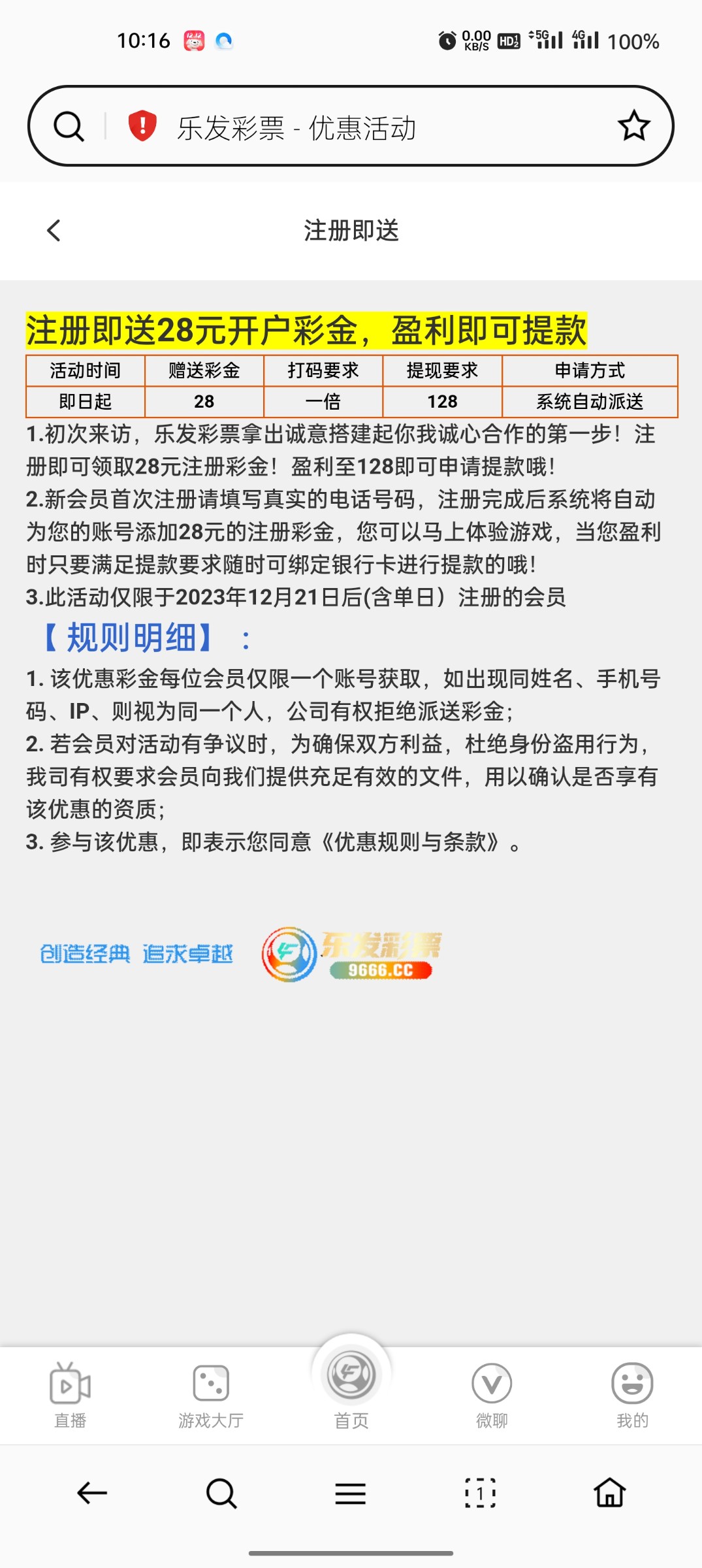702x1568 pixels.
Task: Bookmark this page with the star icon
Action: tap(633, 125)
